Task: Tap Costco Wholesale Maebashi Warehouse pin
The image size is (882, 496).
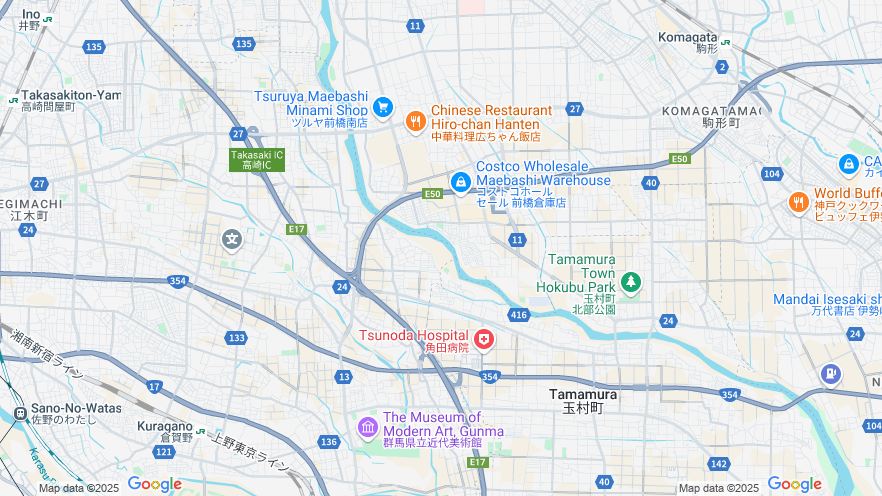Action: (x=460, y=182)
